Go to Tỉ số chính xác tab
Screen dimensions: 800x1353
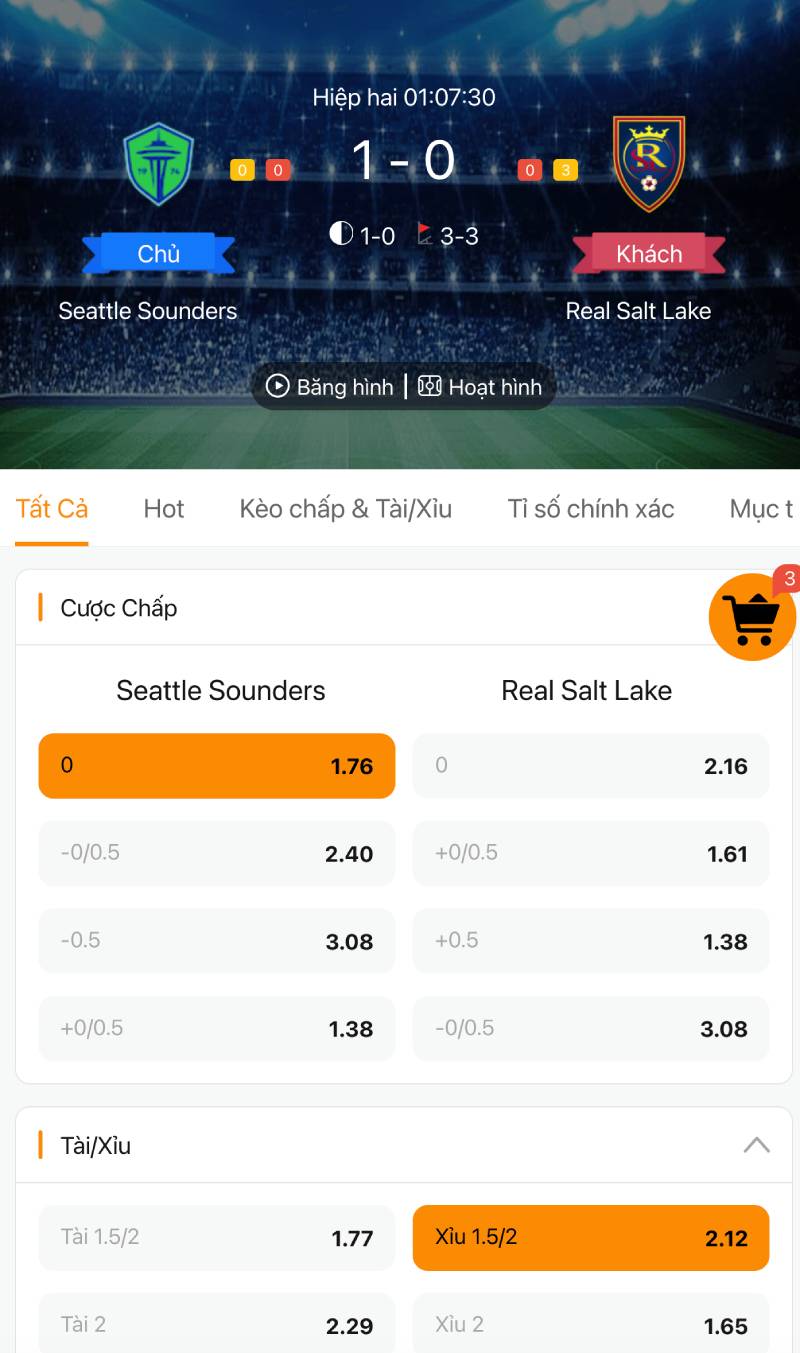coord(590,509)
